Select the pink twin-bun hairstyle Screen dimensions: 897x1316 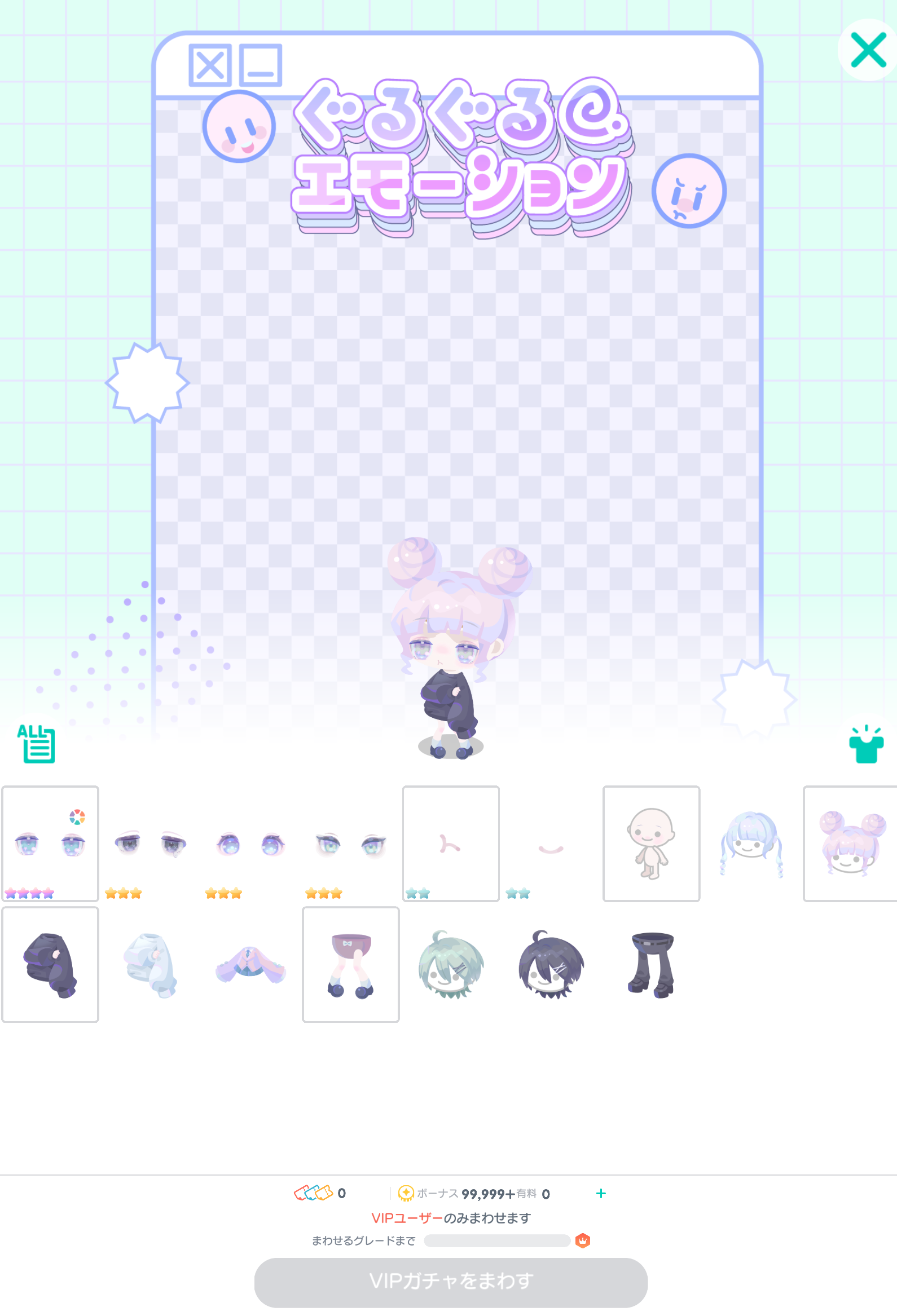(x=850, y=843)
